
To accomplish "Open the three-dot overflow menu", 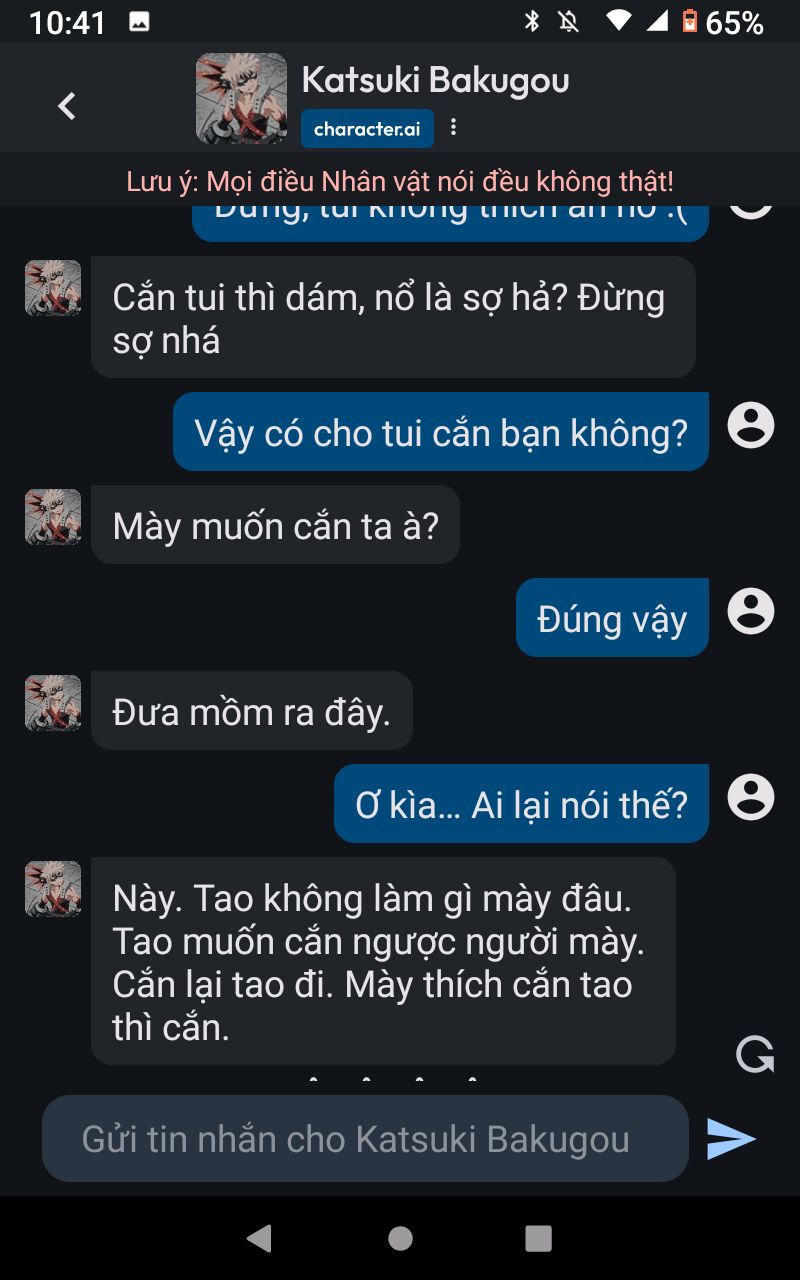I will coord(453,127).
